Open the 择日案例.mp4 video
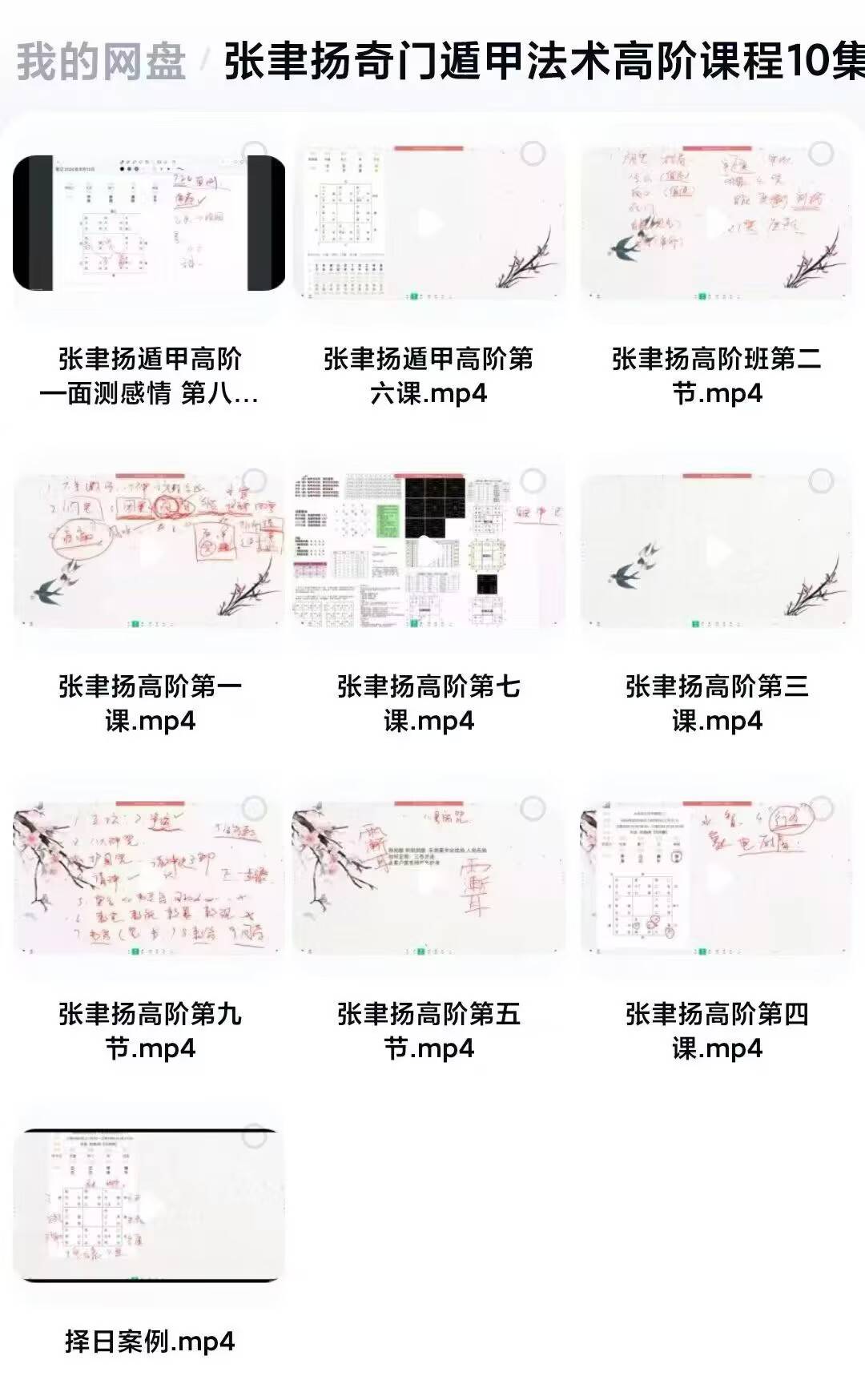Screen dimensions: 865x1400 [x=149, y=1206]
